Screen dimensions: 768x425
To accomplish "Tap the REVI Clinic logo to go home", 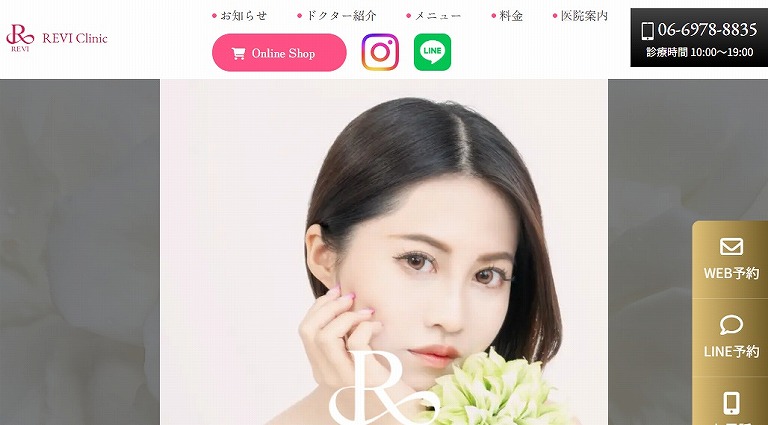I will click(57, 38).
